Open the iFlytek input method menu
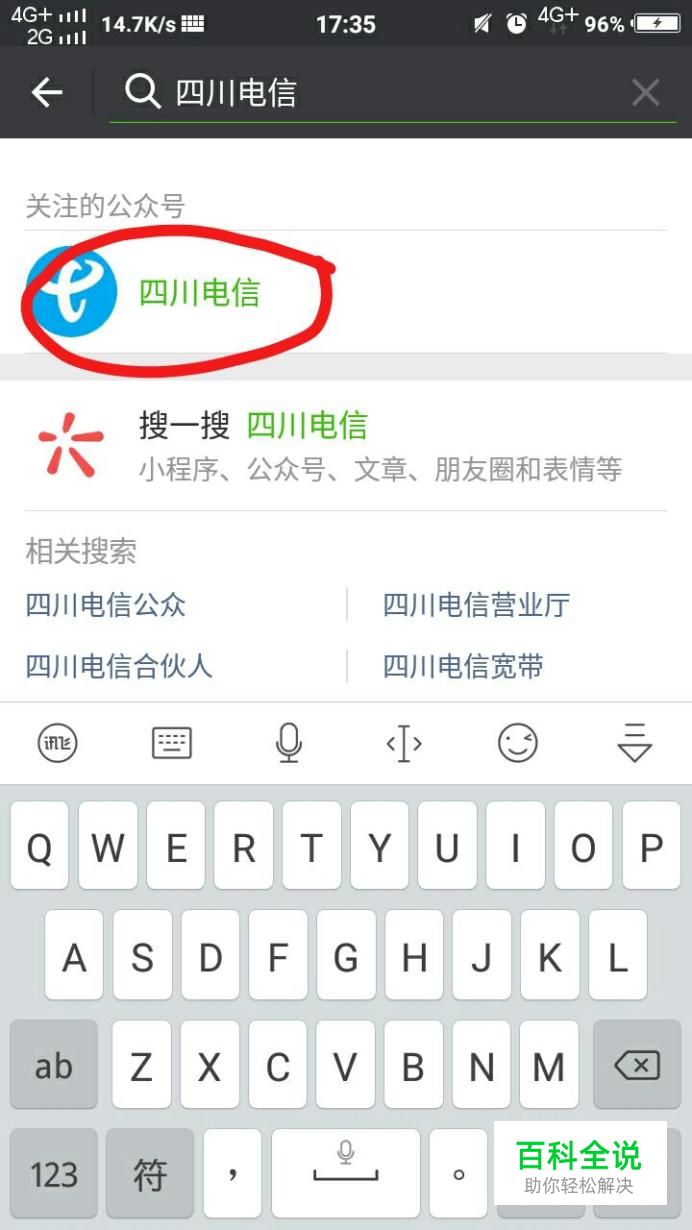Viewport: 692px width, 1230px height. pyautogui.click(x=57, y=743)
